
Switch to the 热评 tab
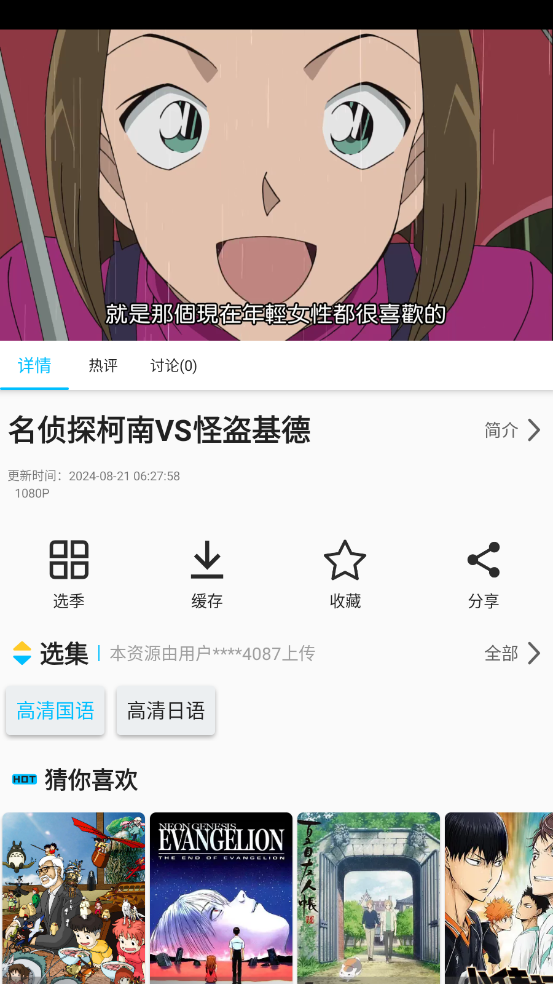tap(103, 365)
